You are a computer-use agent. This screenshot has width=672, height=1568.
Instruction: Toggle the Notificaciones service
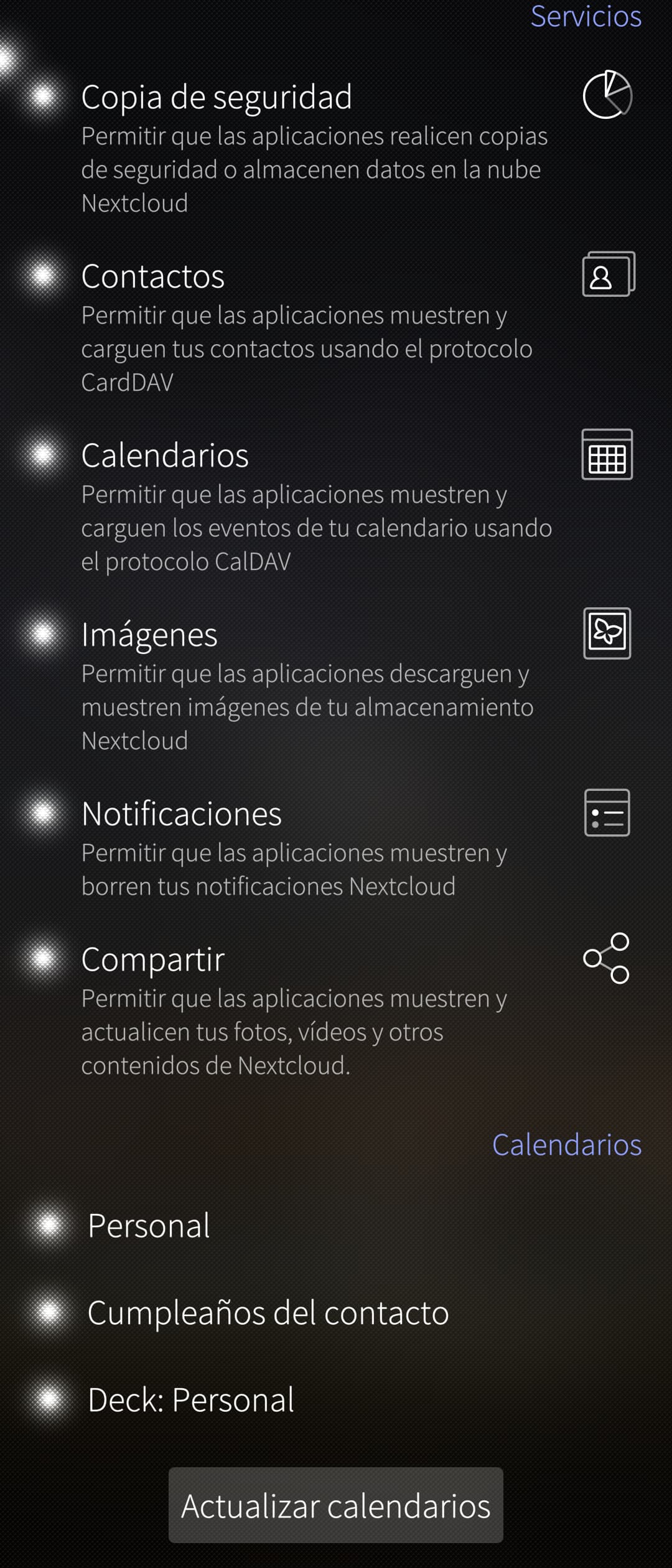click(x=44, y=813)
